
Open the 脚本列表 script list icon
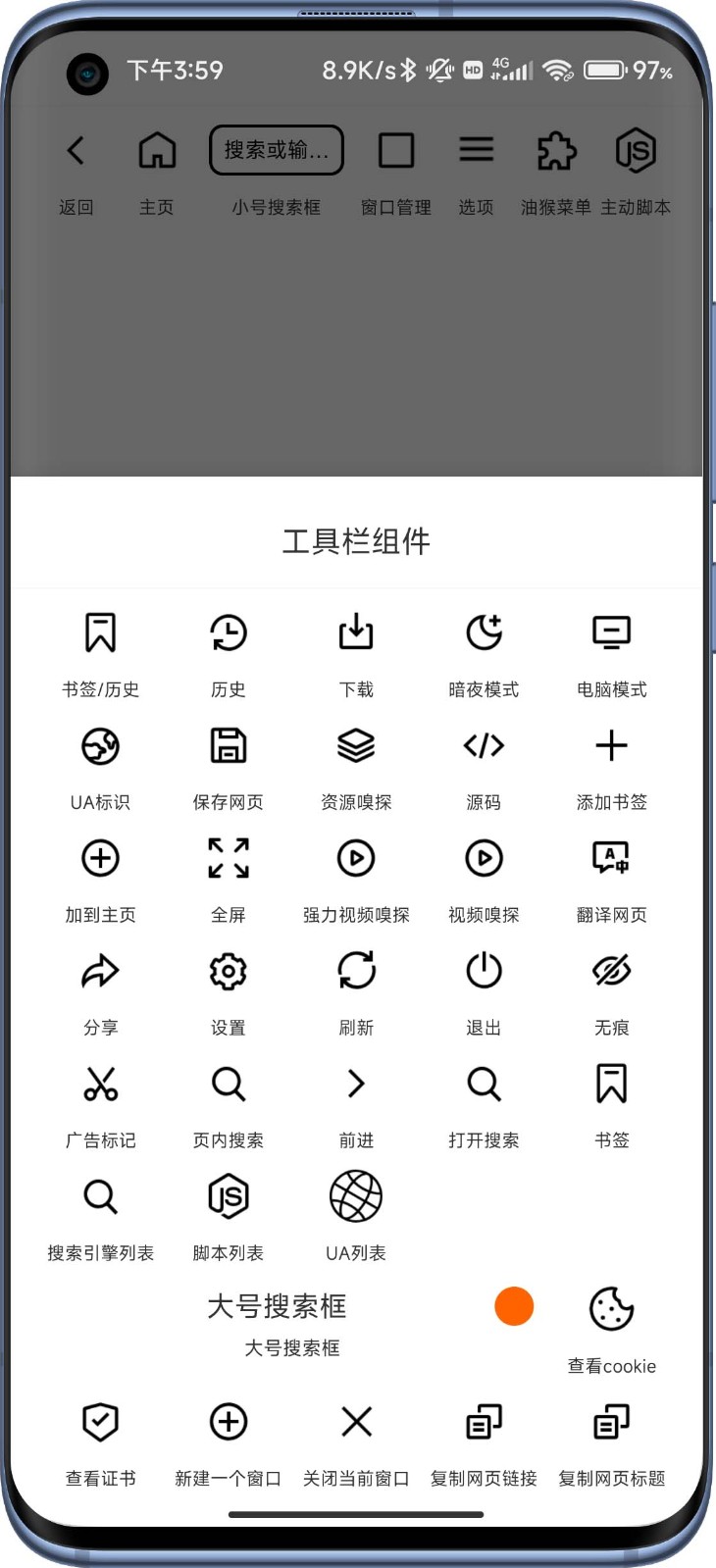click(x=228, y=1196)
